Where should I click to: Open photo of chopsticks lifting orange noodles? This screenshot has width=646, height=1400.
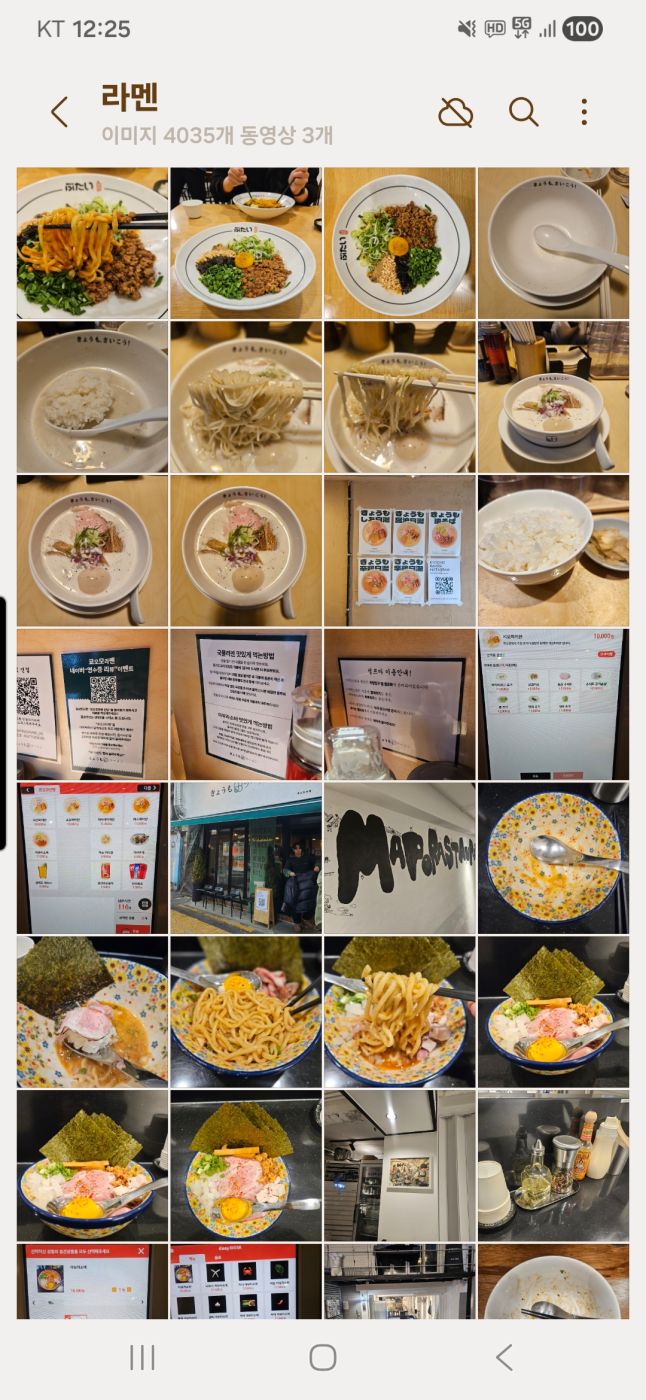92,243
